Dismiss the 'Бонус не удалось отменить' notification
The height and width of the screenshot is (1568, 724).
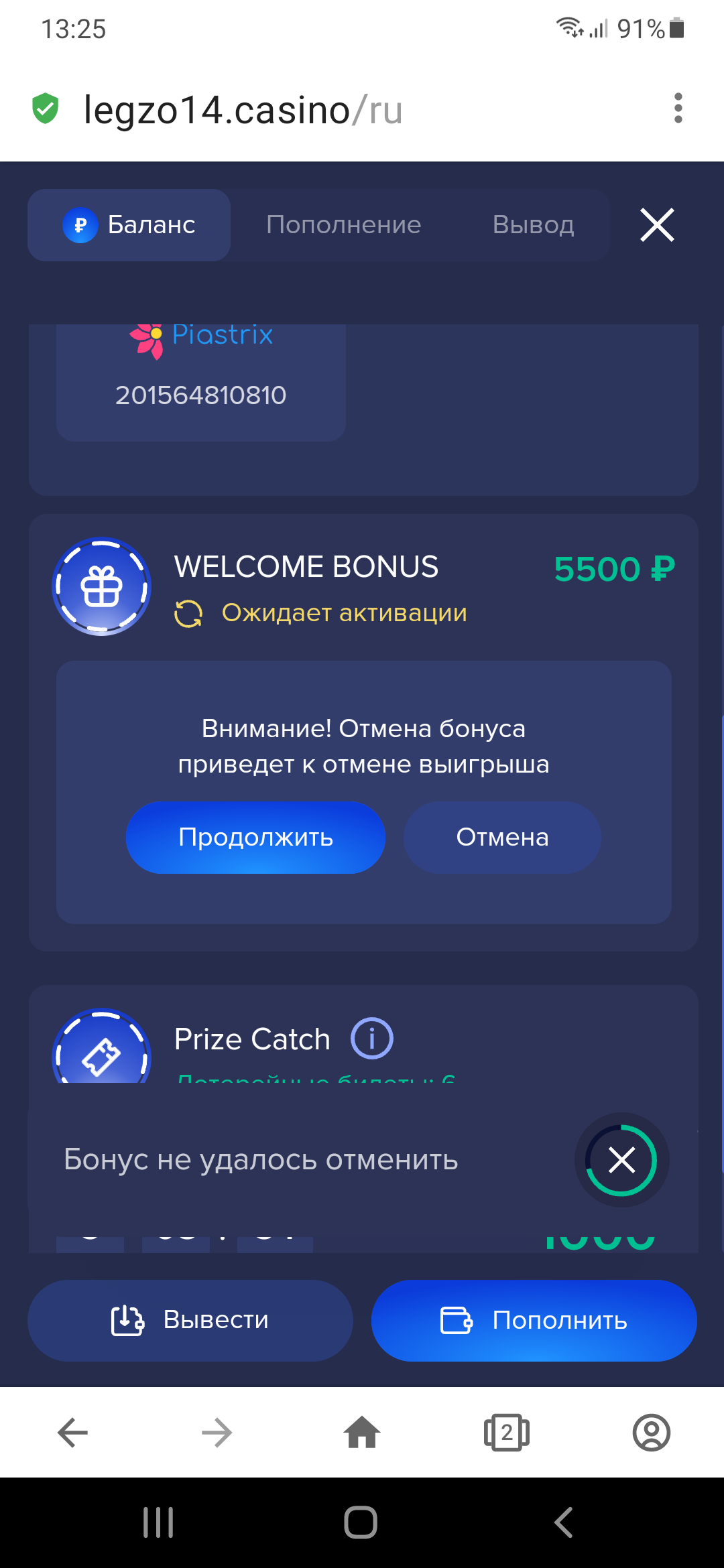(x=621, y=1160)
